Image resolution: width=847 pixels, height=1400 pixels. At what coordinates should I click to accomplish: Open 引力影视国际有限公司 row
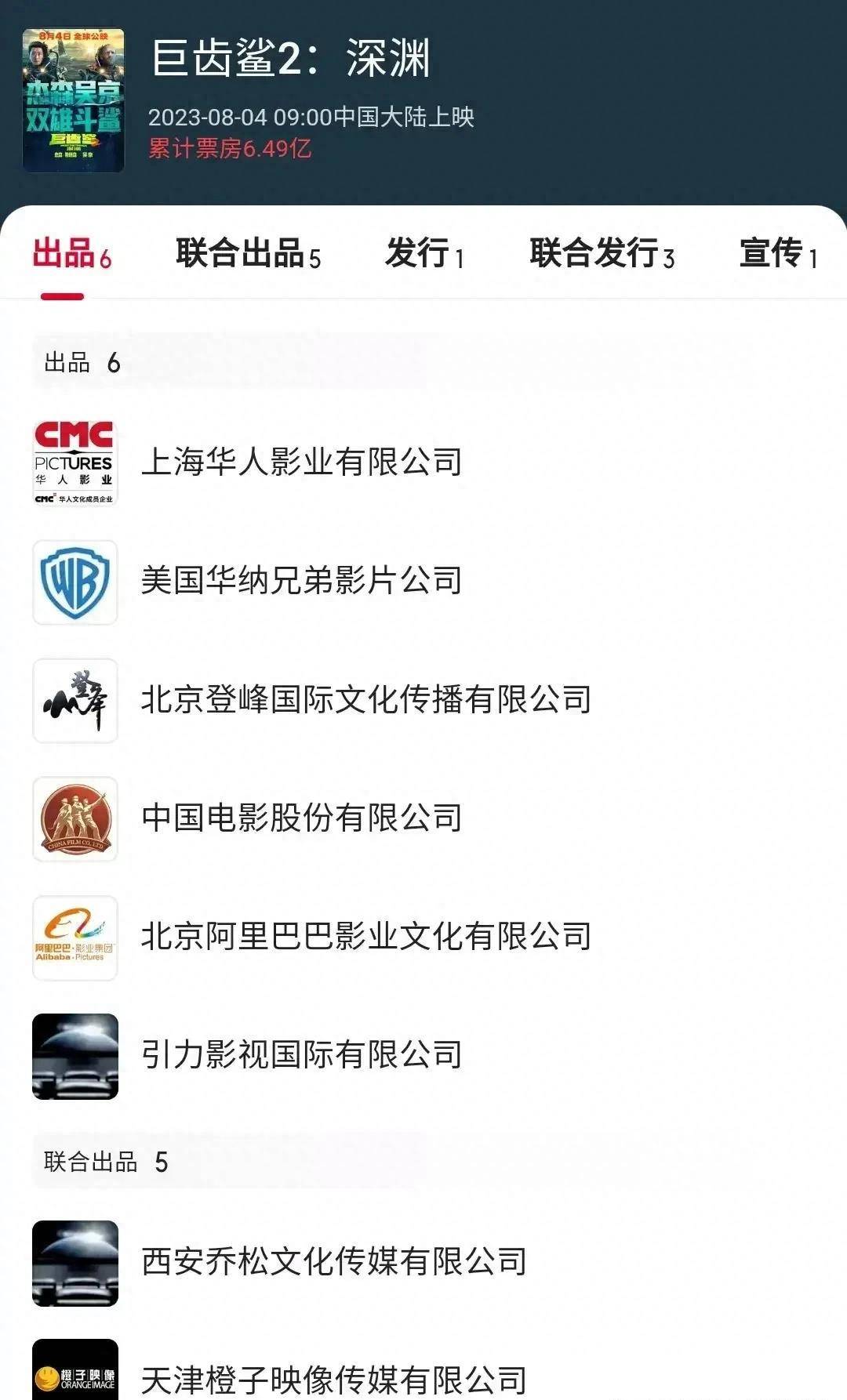423,1056
